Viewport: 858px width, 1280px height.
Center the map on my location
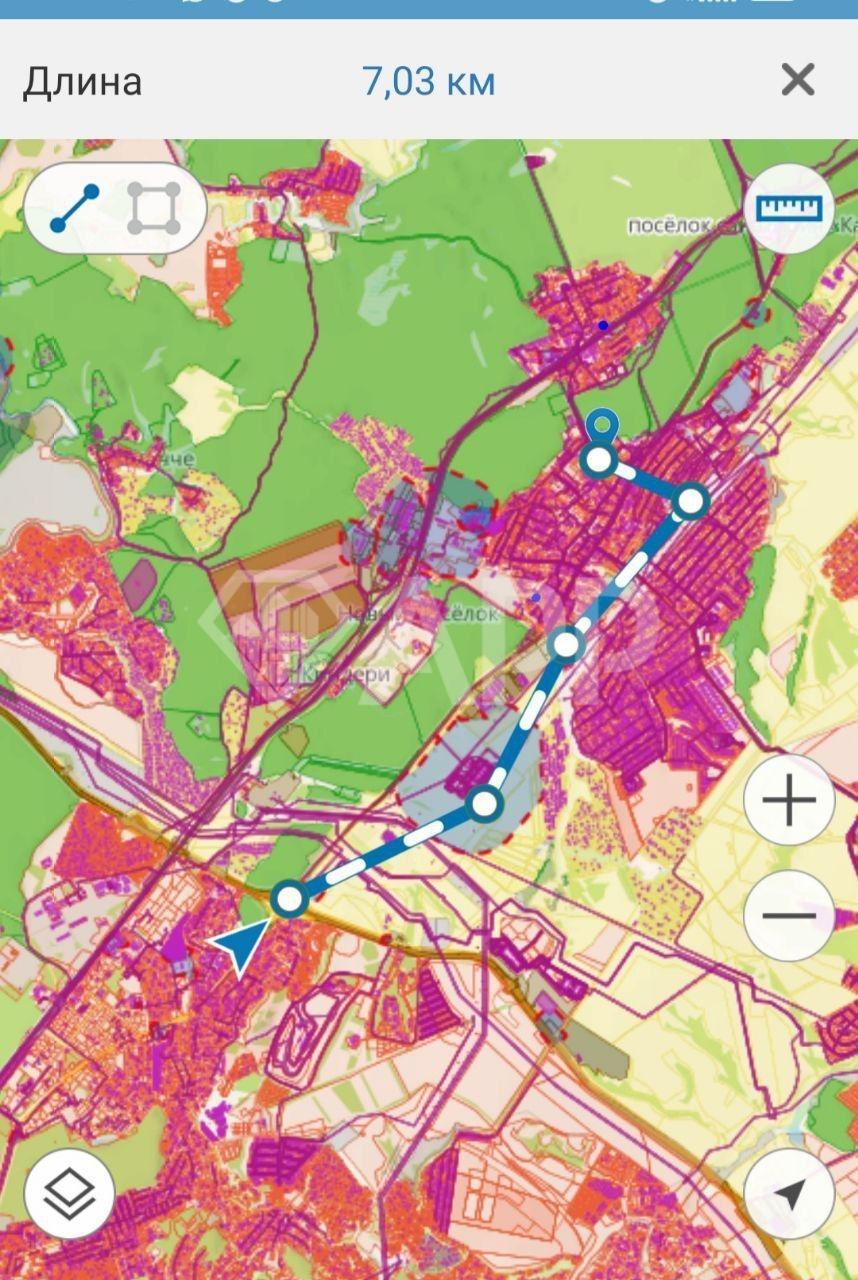(x=789, y=1193)
